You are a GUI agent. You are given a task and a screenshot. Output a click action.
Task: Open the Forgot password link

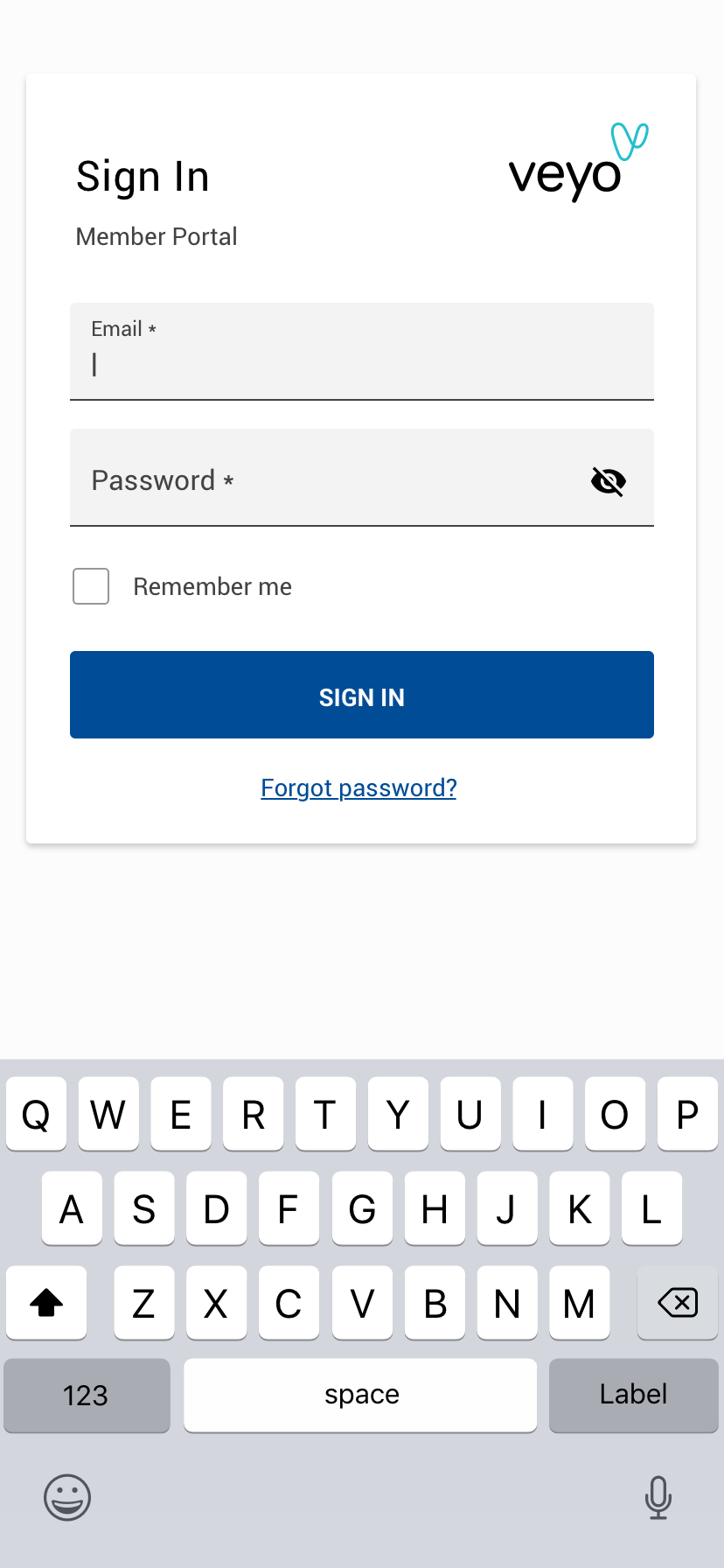(359, 788)
